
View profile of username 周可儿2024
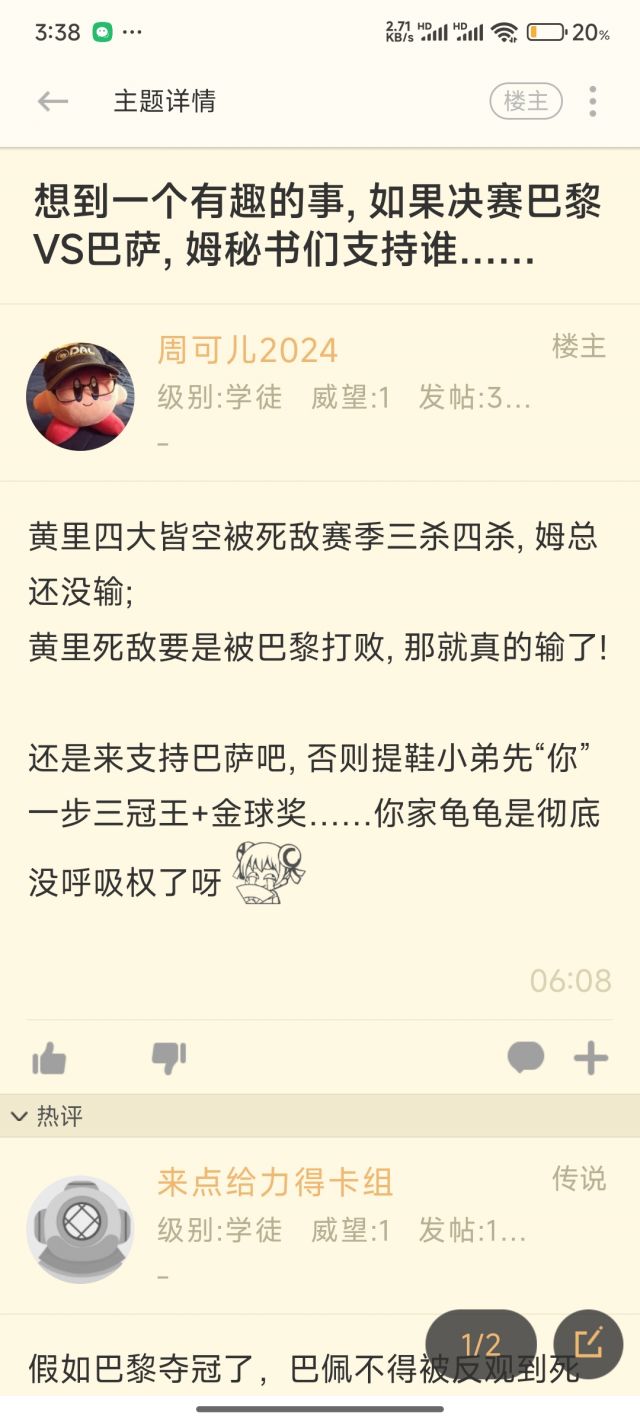point(247,350)
